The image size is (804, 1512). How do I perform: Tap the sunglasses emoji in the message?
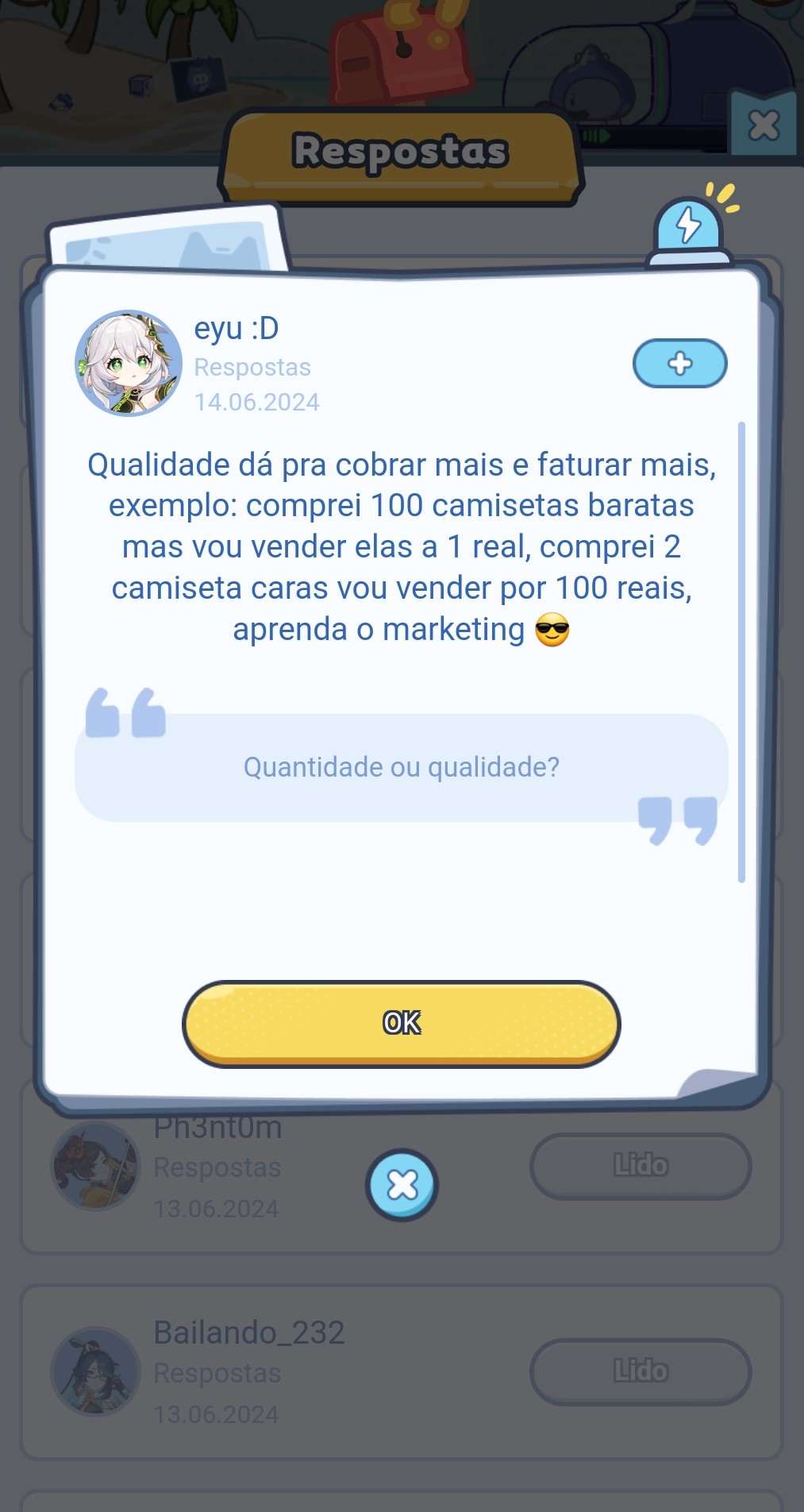click(557, 630)
